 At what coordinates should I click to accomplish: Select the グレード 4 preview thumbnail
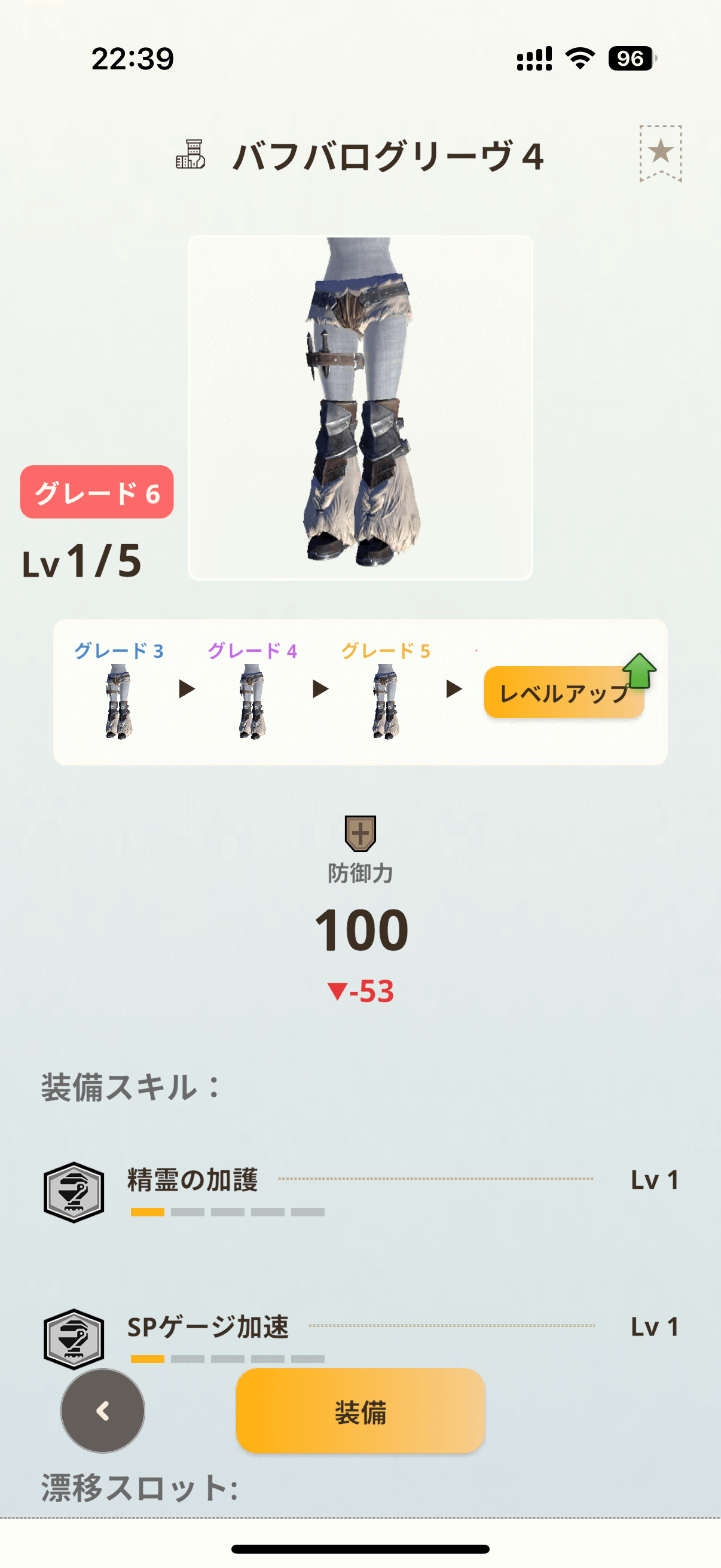pyautogui.click(x=252, y=701)
